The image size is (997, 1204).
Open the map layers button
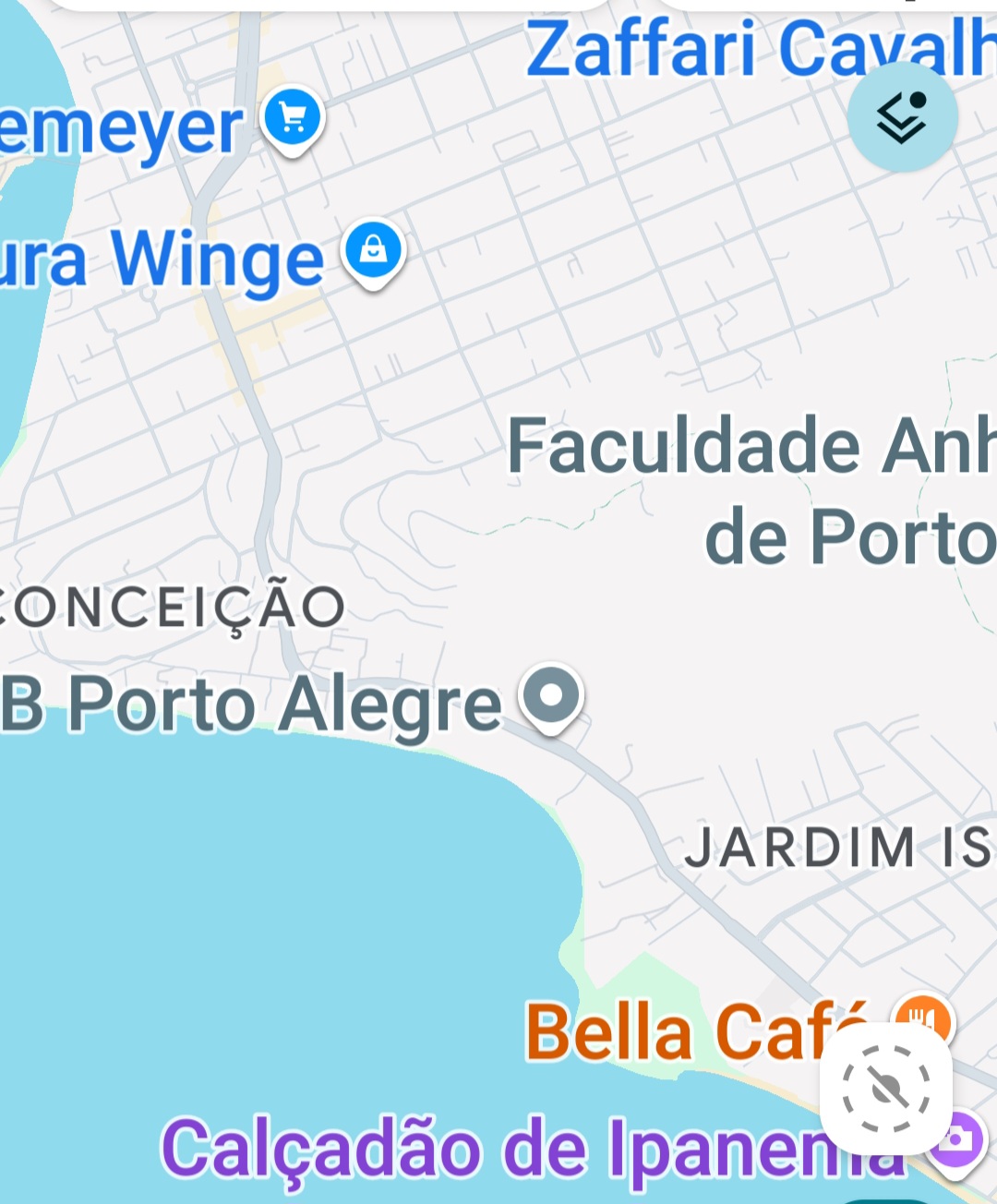[x=902, y=117]
